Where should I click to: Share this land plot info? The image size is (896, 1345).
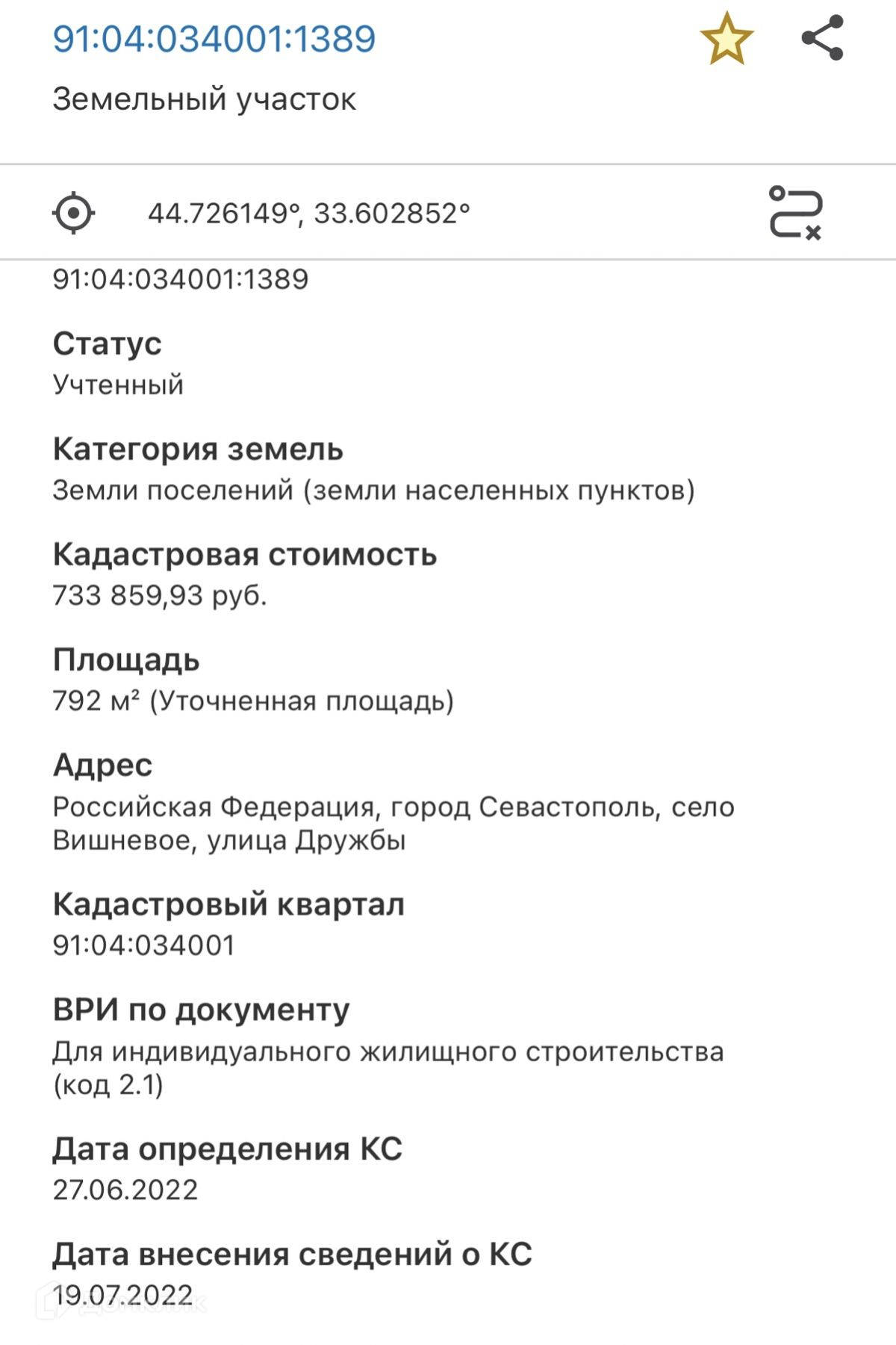822,38
